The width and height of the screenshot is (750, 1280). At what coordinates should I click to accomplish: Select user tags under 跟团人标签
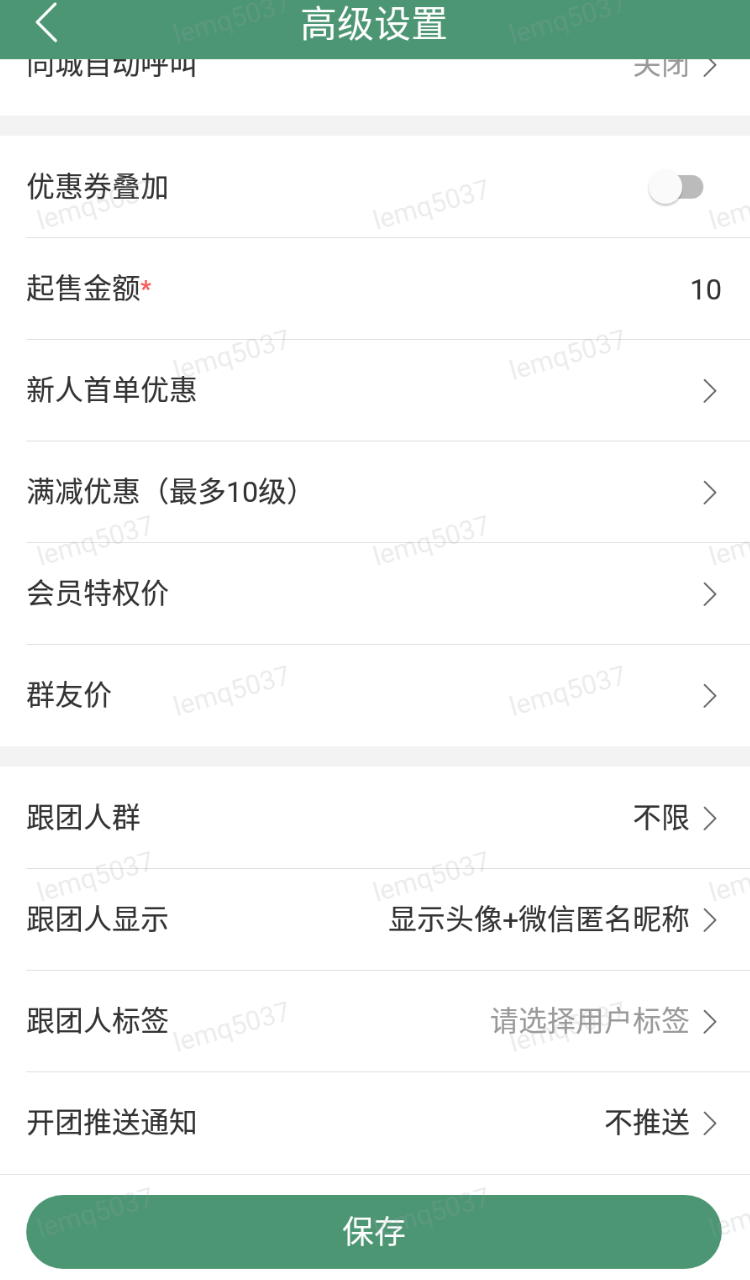click(x=375, y=1022)
